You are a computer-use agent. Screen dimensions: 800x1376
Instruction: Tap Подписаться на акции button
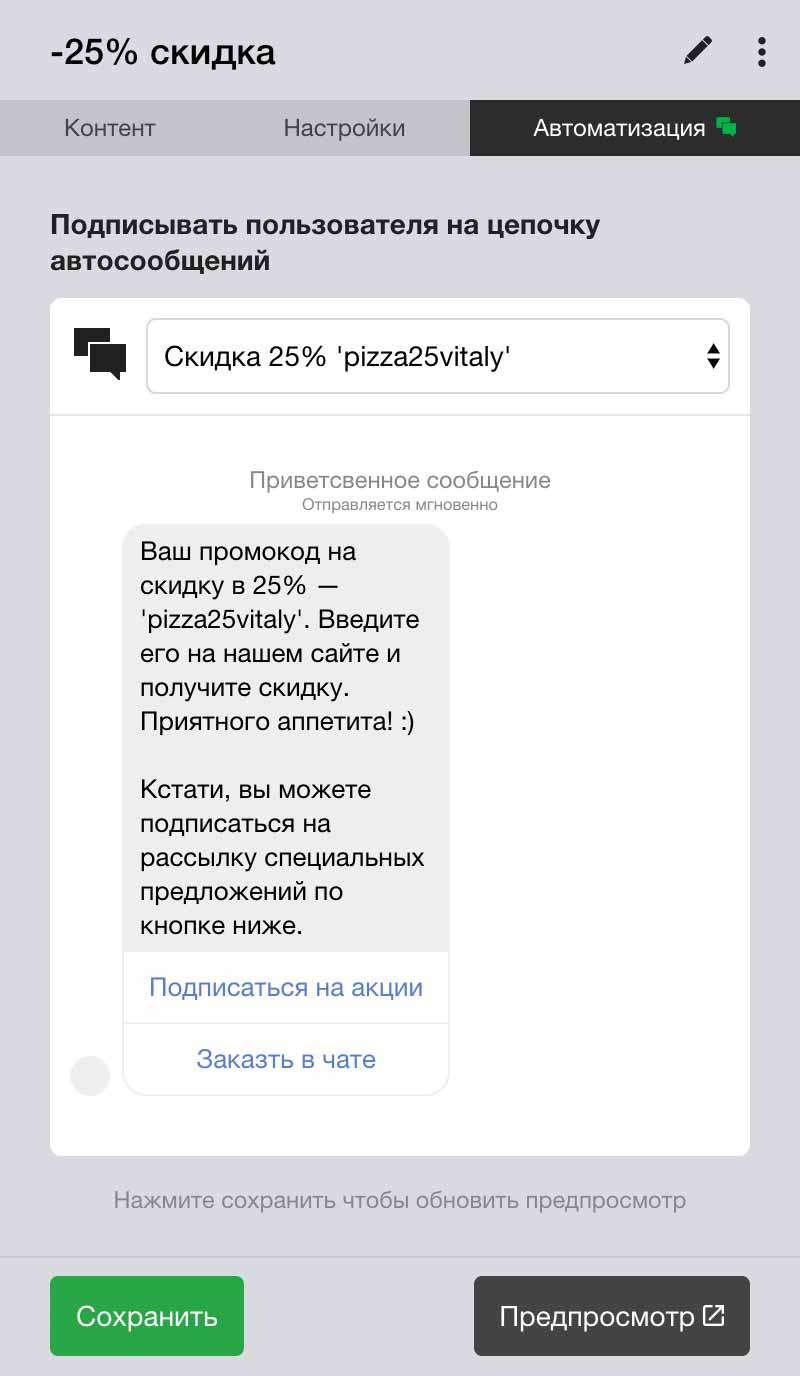286,988
